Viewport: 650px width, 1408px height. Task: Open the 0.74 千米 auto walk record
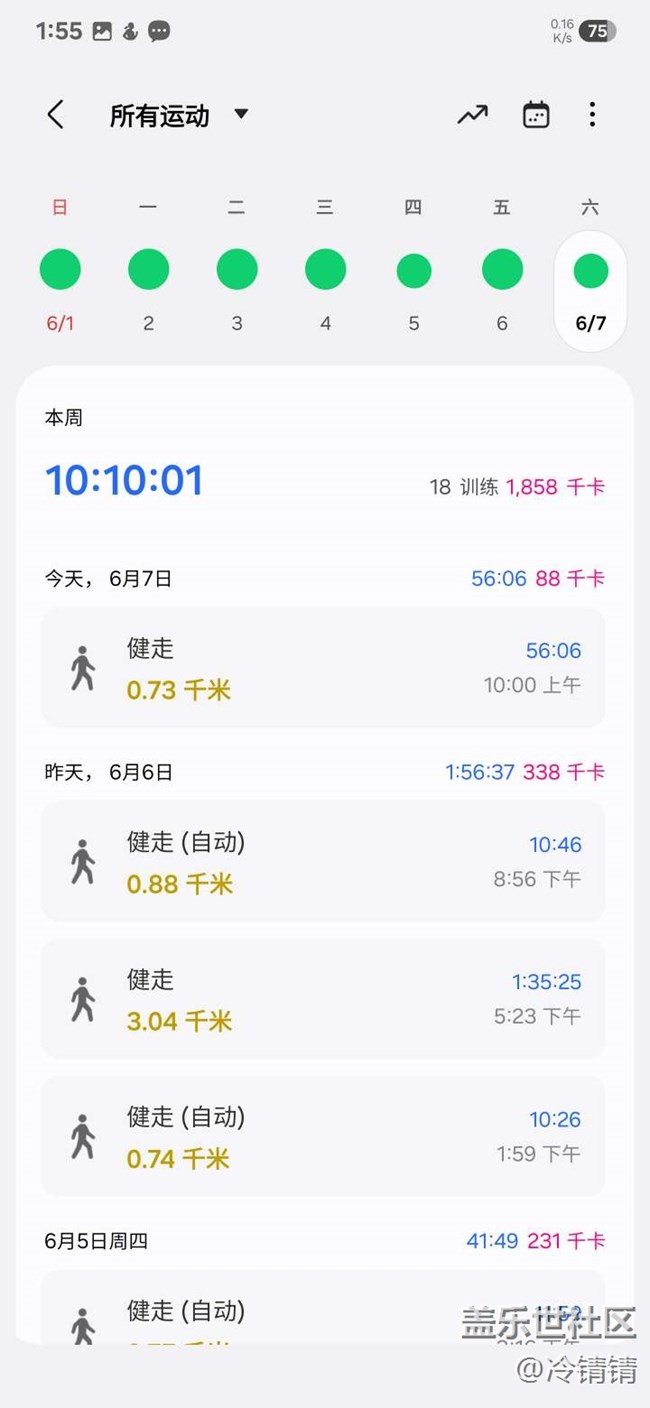click(322, 1136)
